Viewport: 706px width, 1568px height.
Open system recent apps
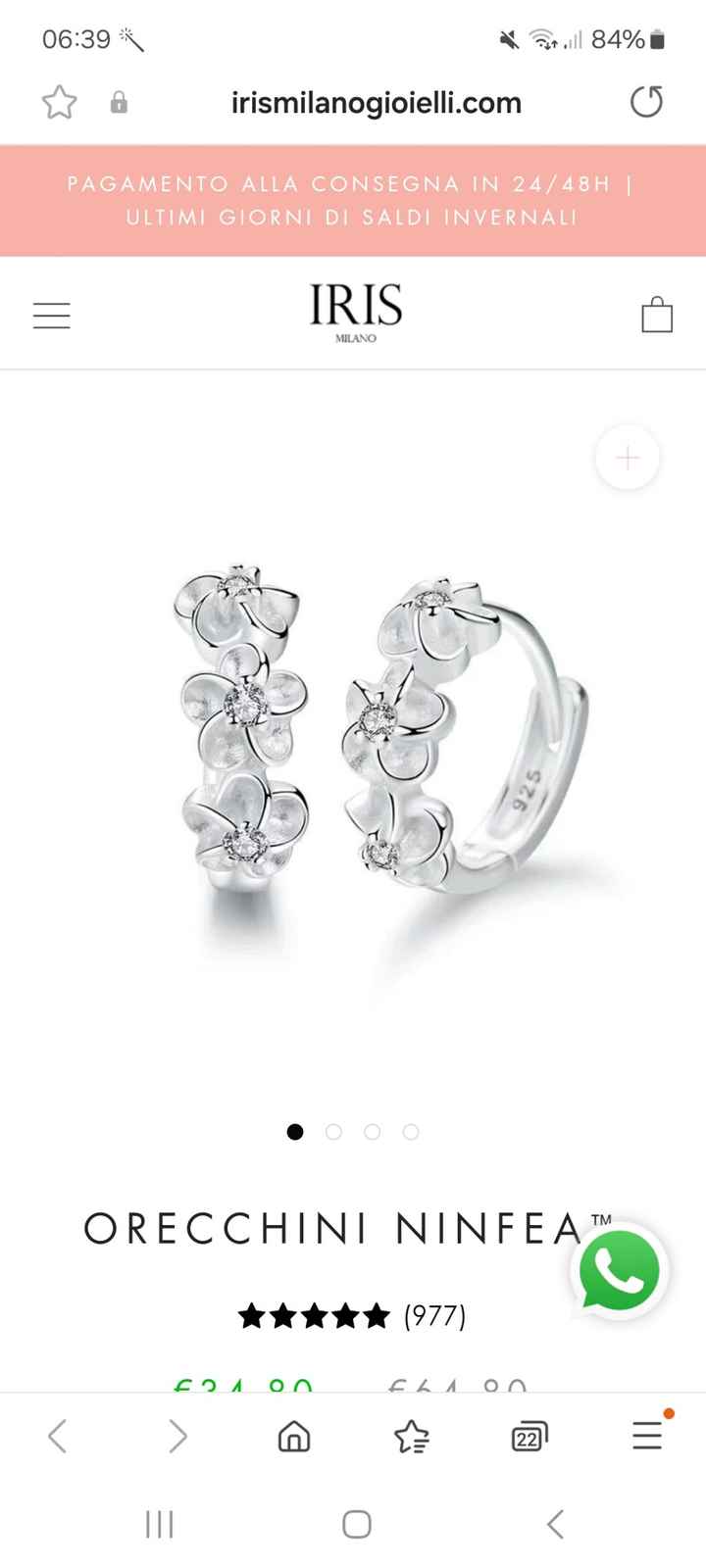pyautogui.click(x=159, y=1524)
